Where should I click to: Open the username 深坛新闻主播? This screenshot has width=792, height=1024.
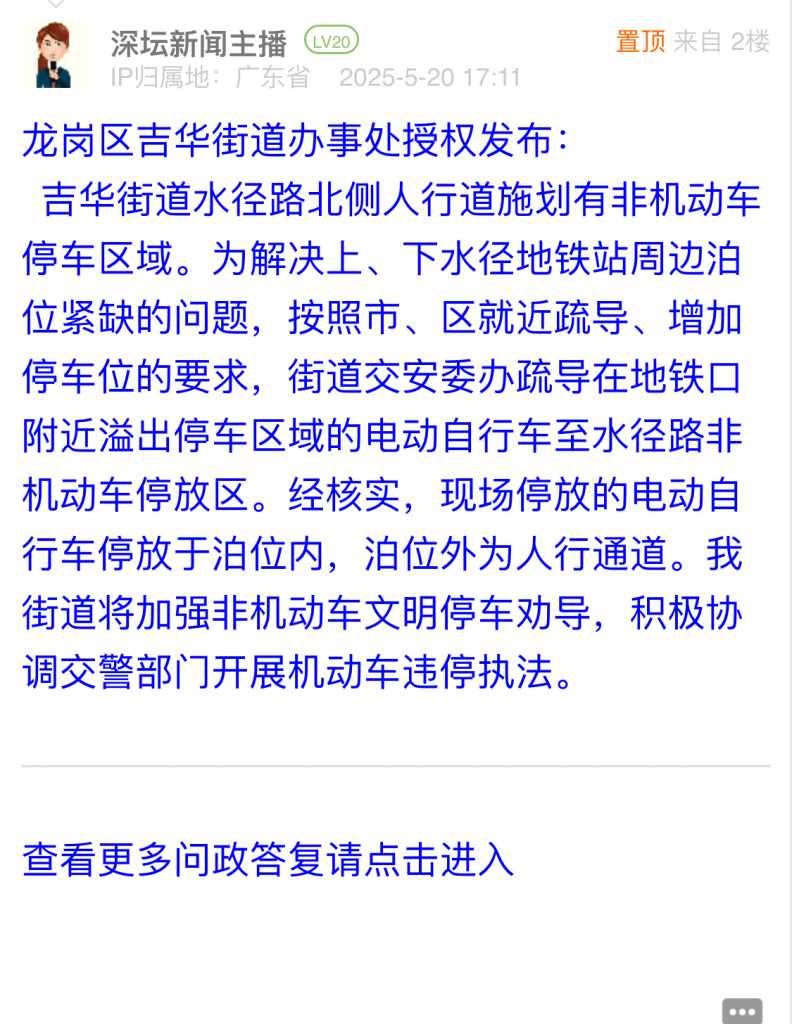198,43
